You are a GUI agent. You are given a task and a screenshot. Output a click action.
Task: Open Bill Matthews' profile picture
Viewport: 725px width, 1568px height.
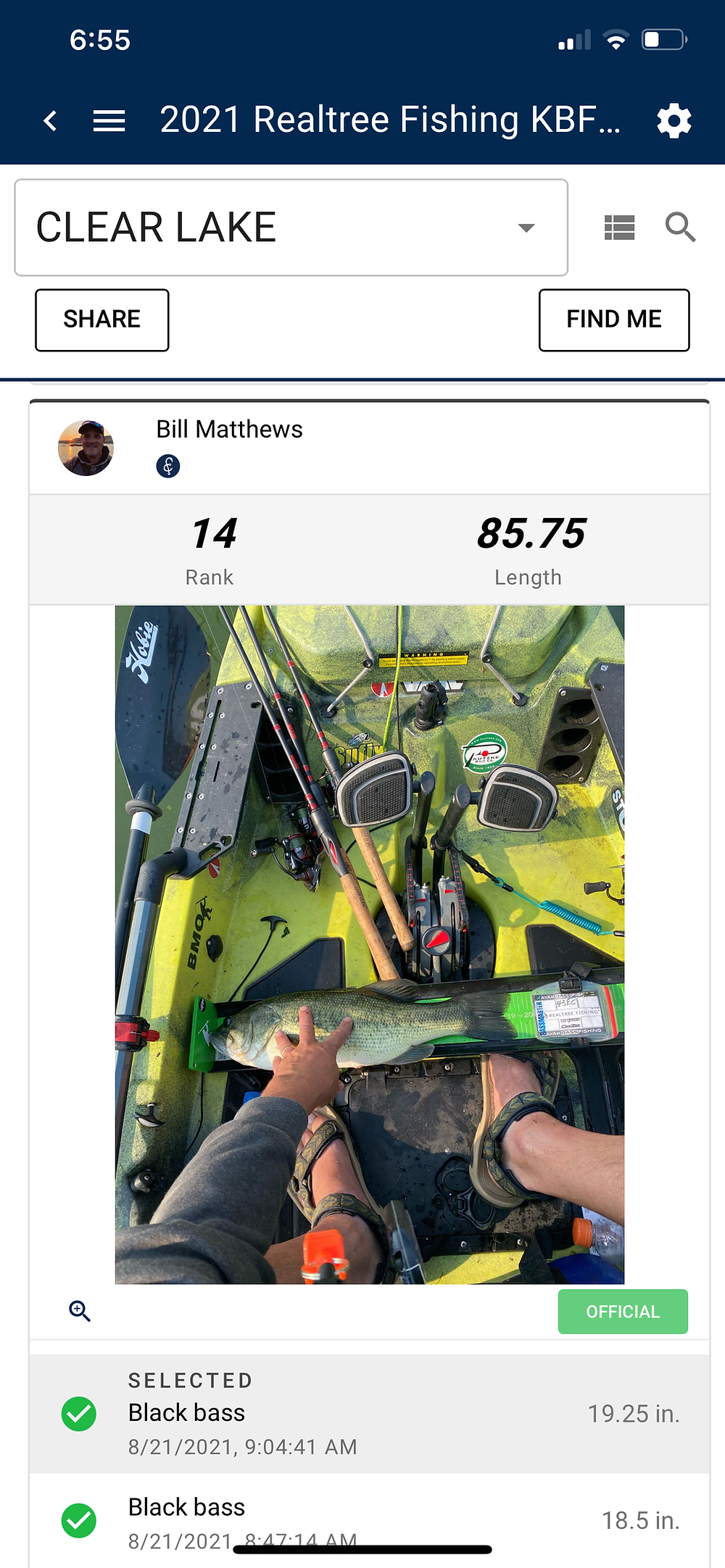pos(86,448)
